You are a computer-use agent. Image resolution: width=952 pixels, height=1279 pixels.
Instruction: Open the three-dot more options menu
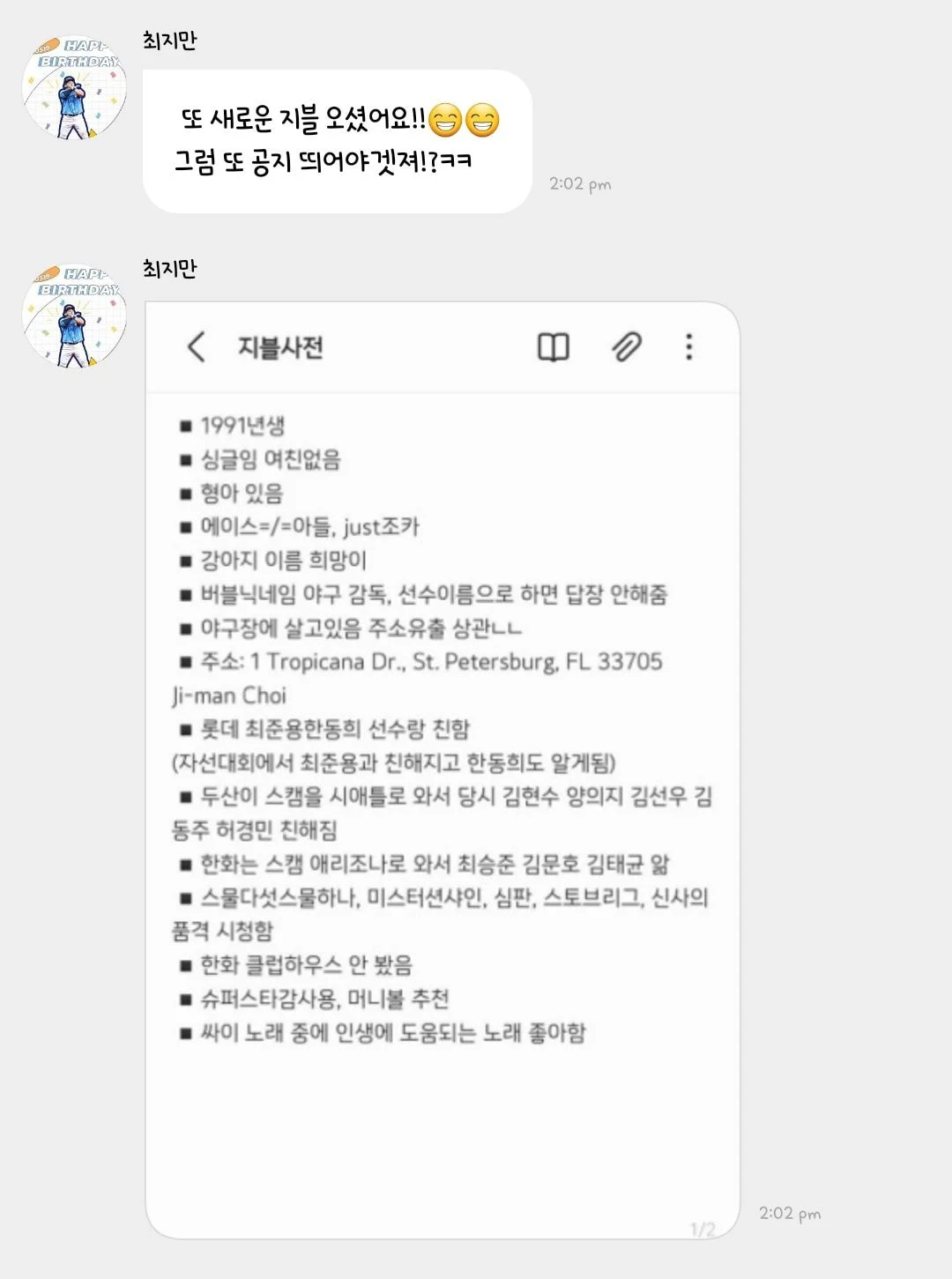[x=689, y=348]
